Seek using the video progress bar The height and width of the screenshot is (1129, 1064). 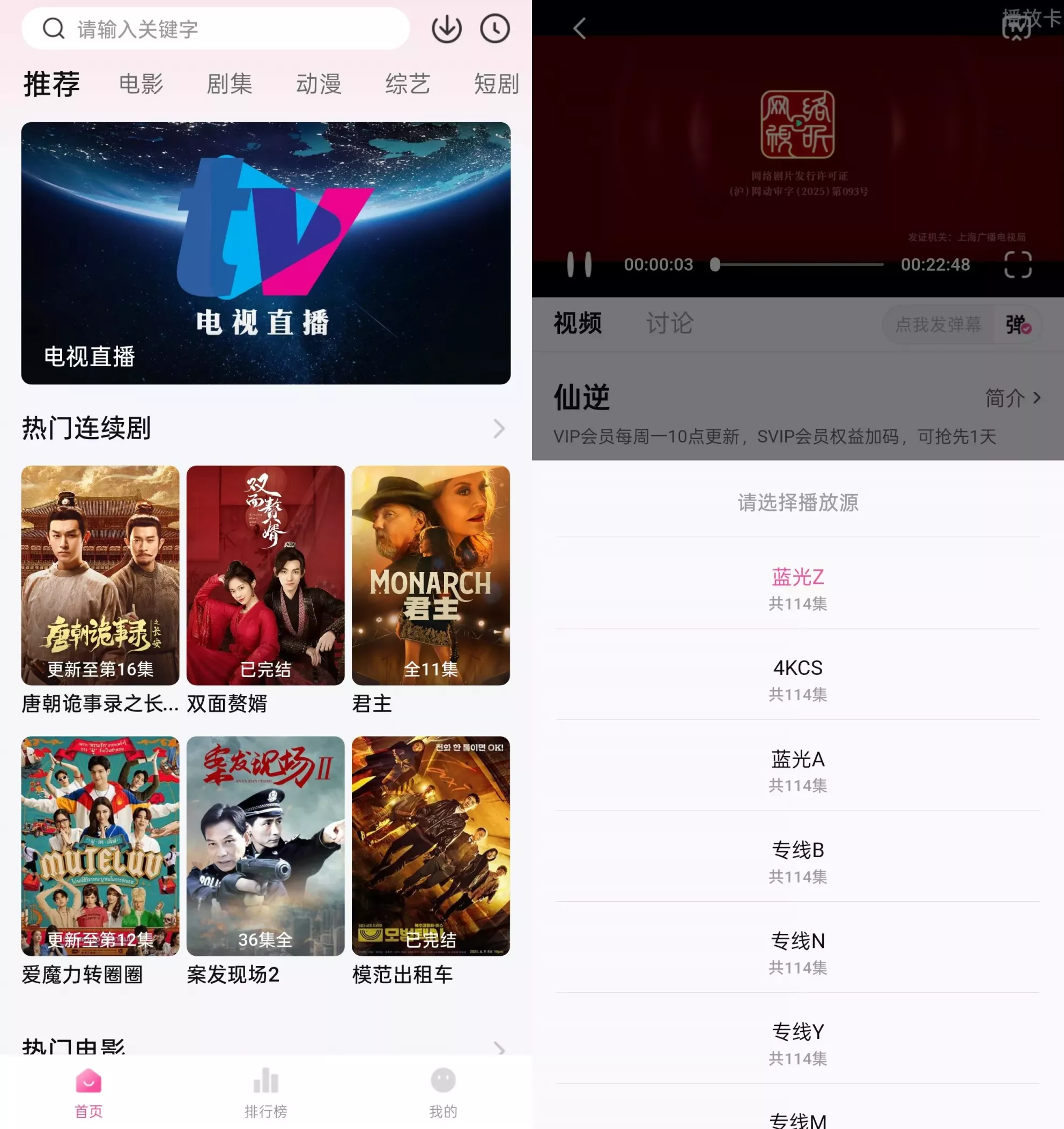click(798, 265)
